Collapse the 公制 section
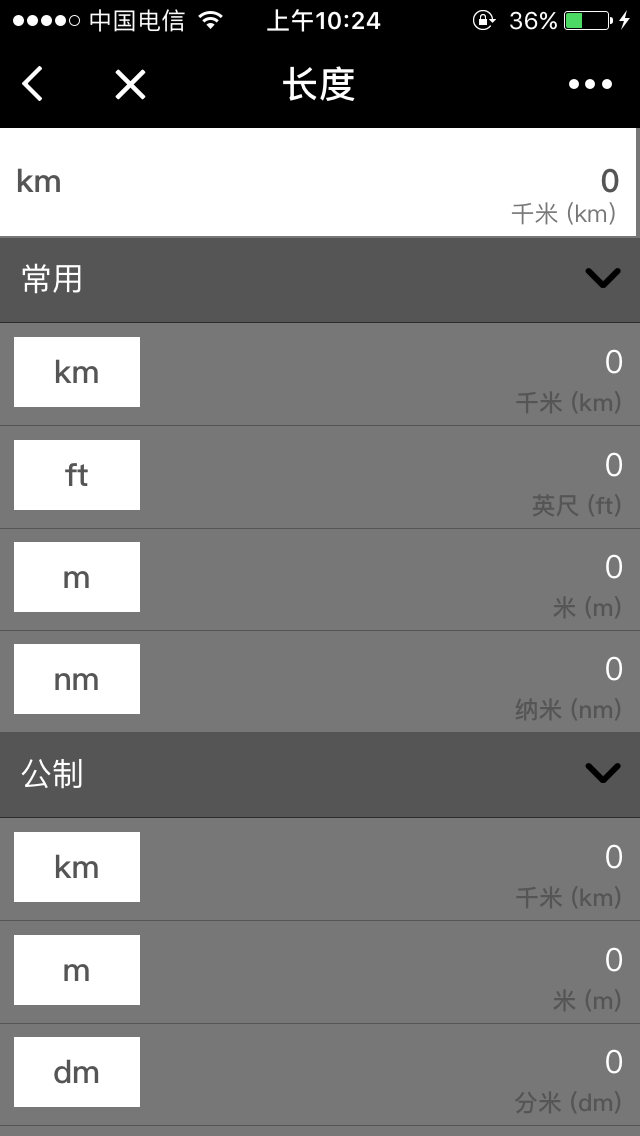 click(x=602, y=773)
